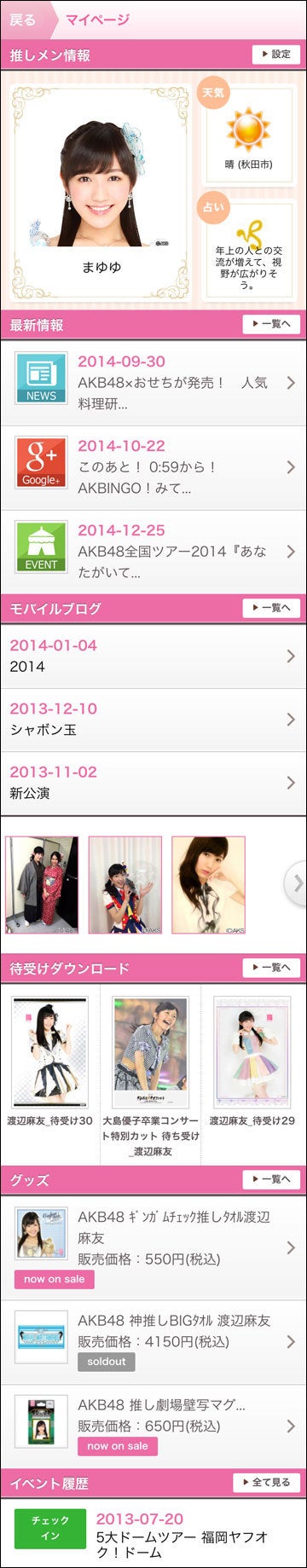
Task: Open 一覧へ for 待受けダウンロード
Action: [271, 968]
